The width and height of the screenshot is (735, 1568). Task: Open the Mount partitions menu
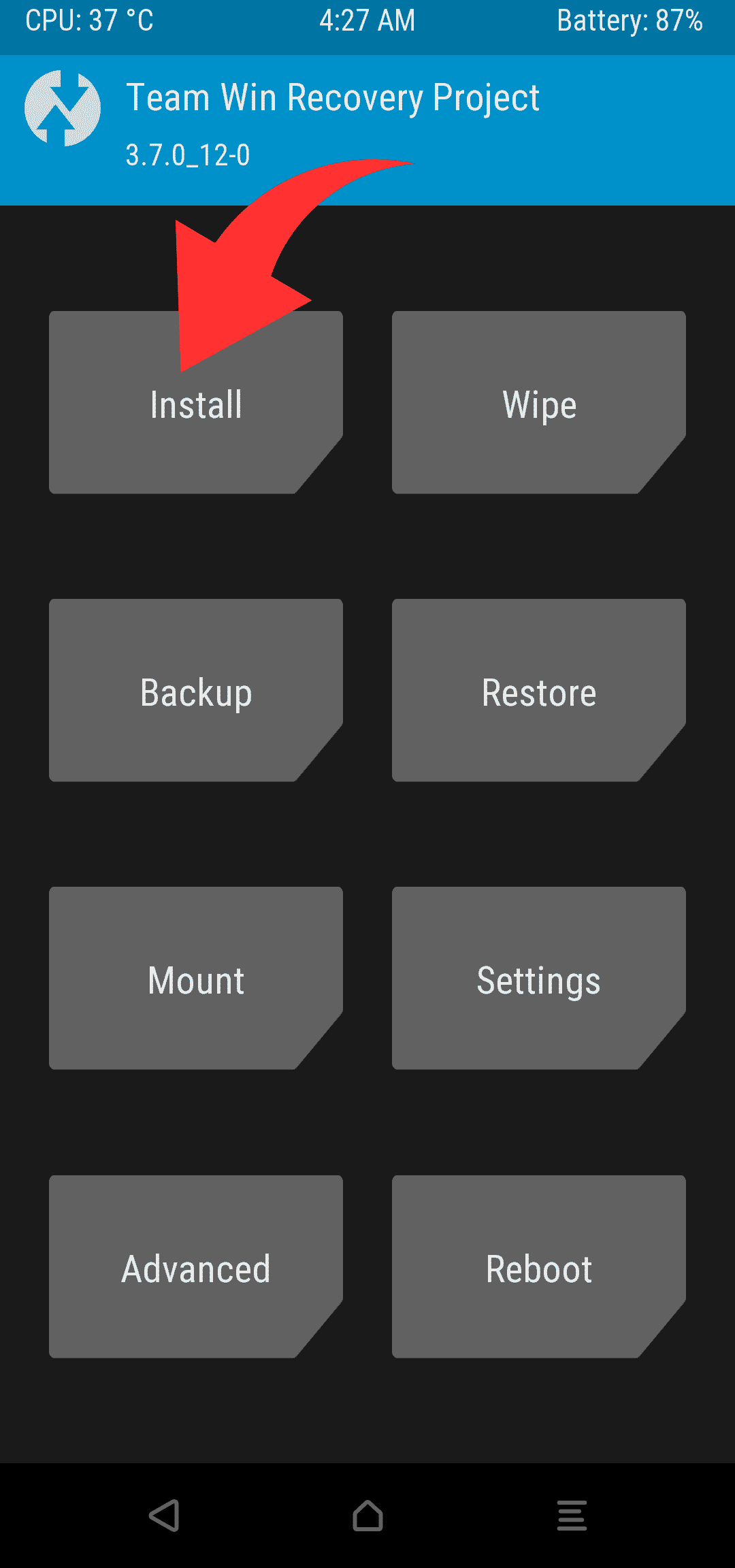click(196, 978)
